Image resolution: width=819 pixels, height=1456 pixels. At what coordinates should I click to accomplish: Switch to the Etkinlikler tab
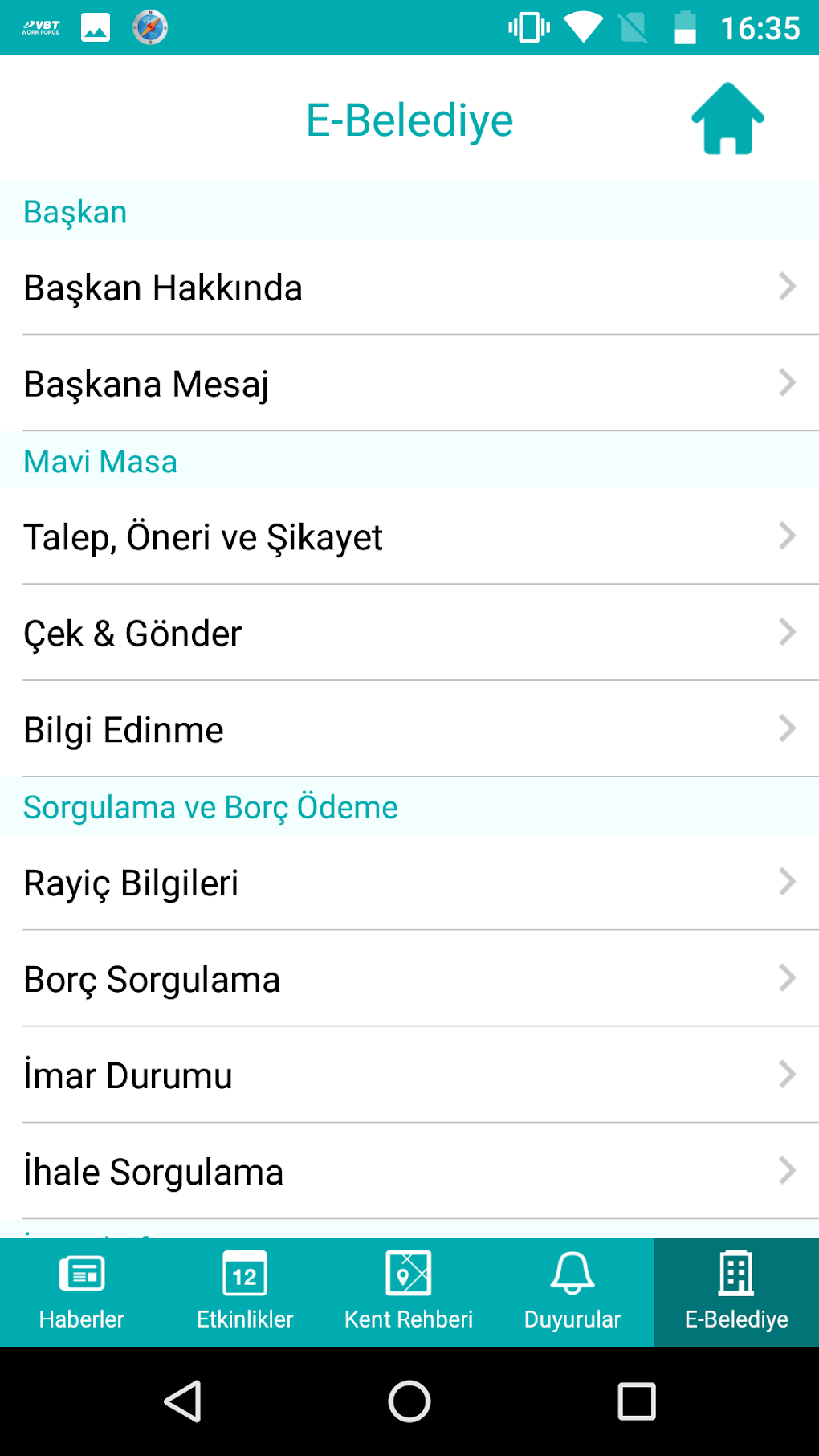(x=245, y=1291)
